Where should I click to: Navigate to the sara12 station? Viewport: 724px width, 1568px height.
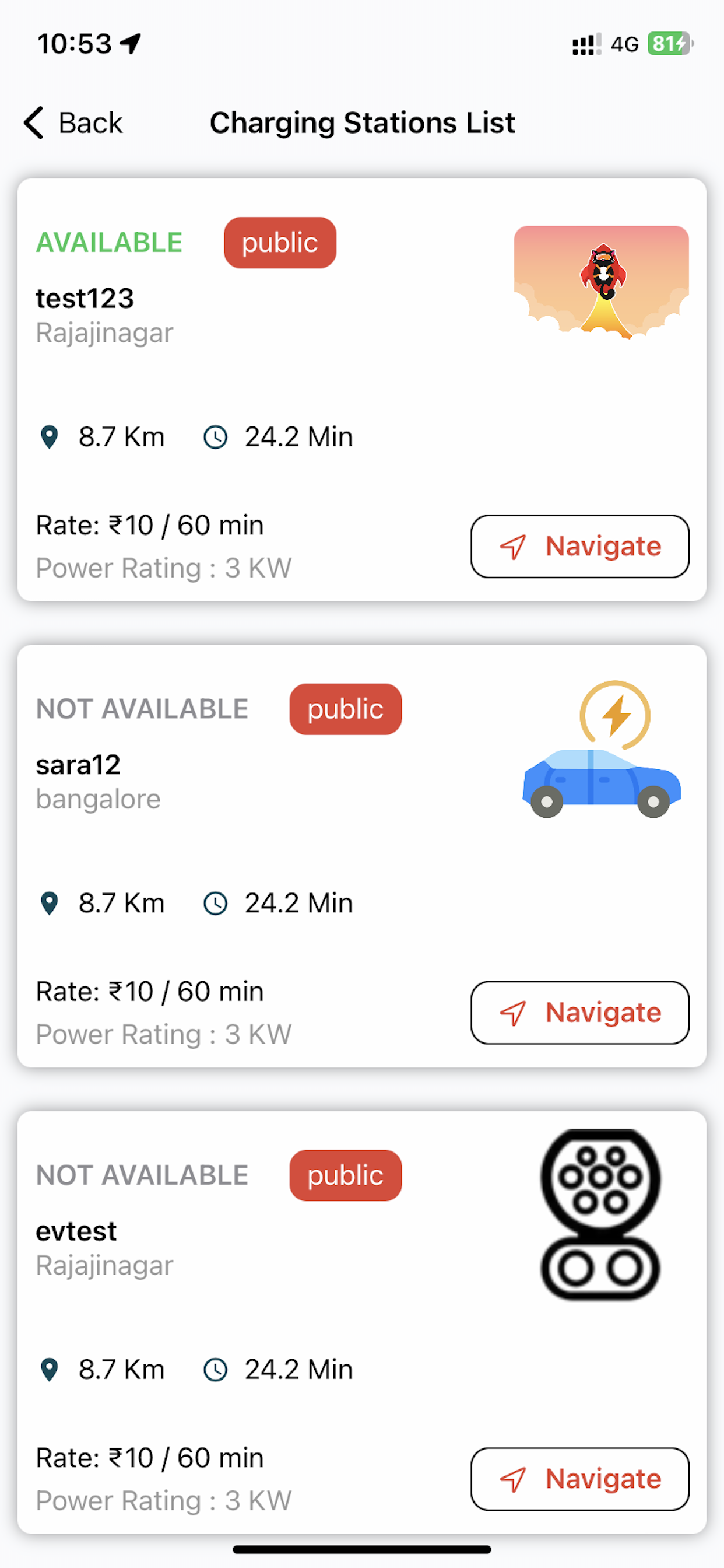click(x=580, y=1012)
